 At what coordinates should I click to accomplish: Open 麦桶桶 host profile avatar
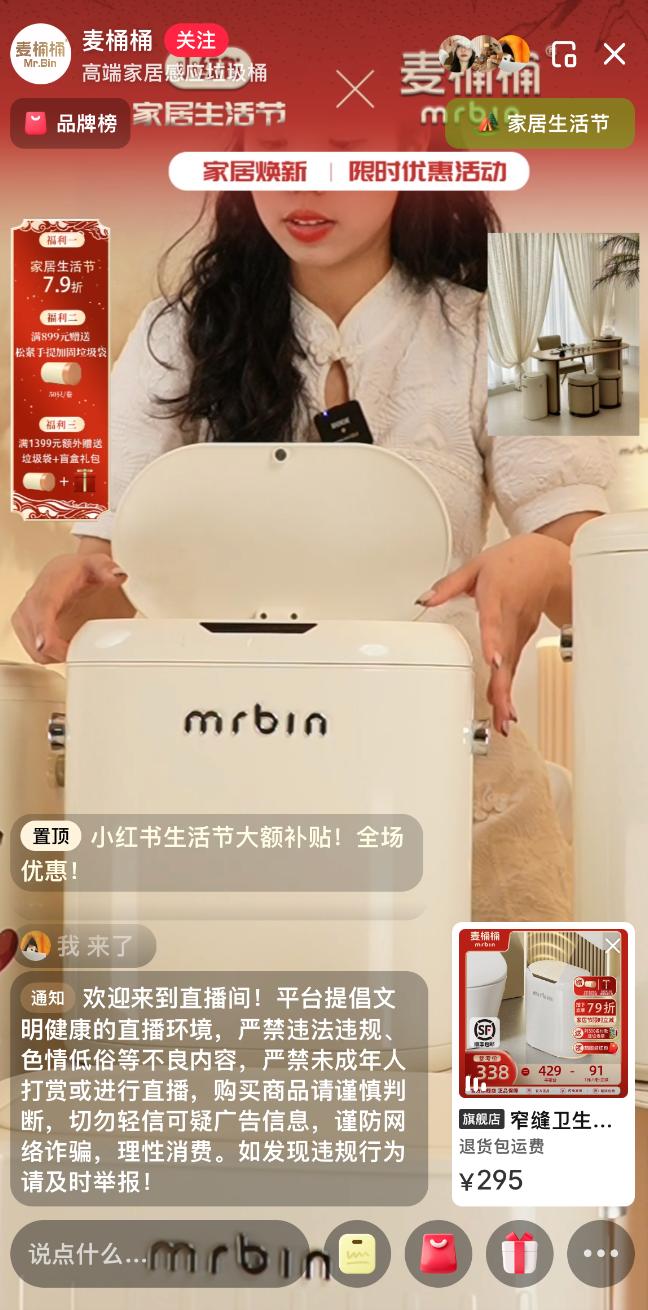(40, 53)
